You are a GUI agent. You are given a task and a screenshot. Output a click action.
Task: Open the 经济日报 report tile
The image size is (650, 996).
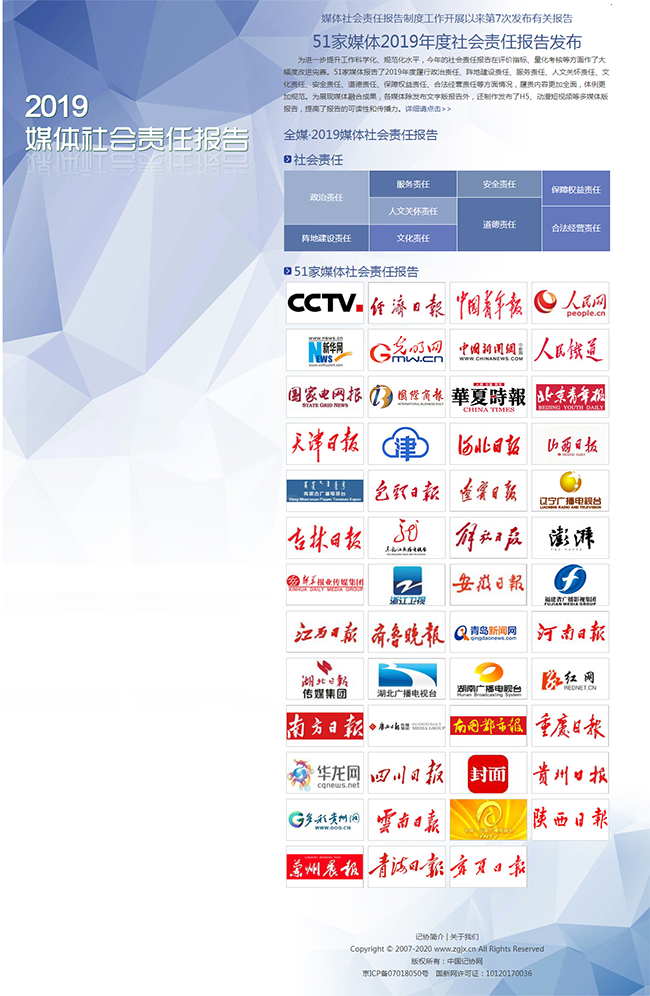[x=406, y=303]
